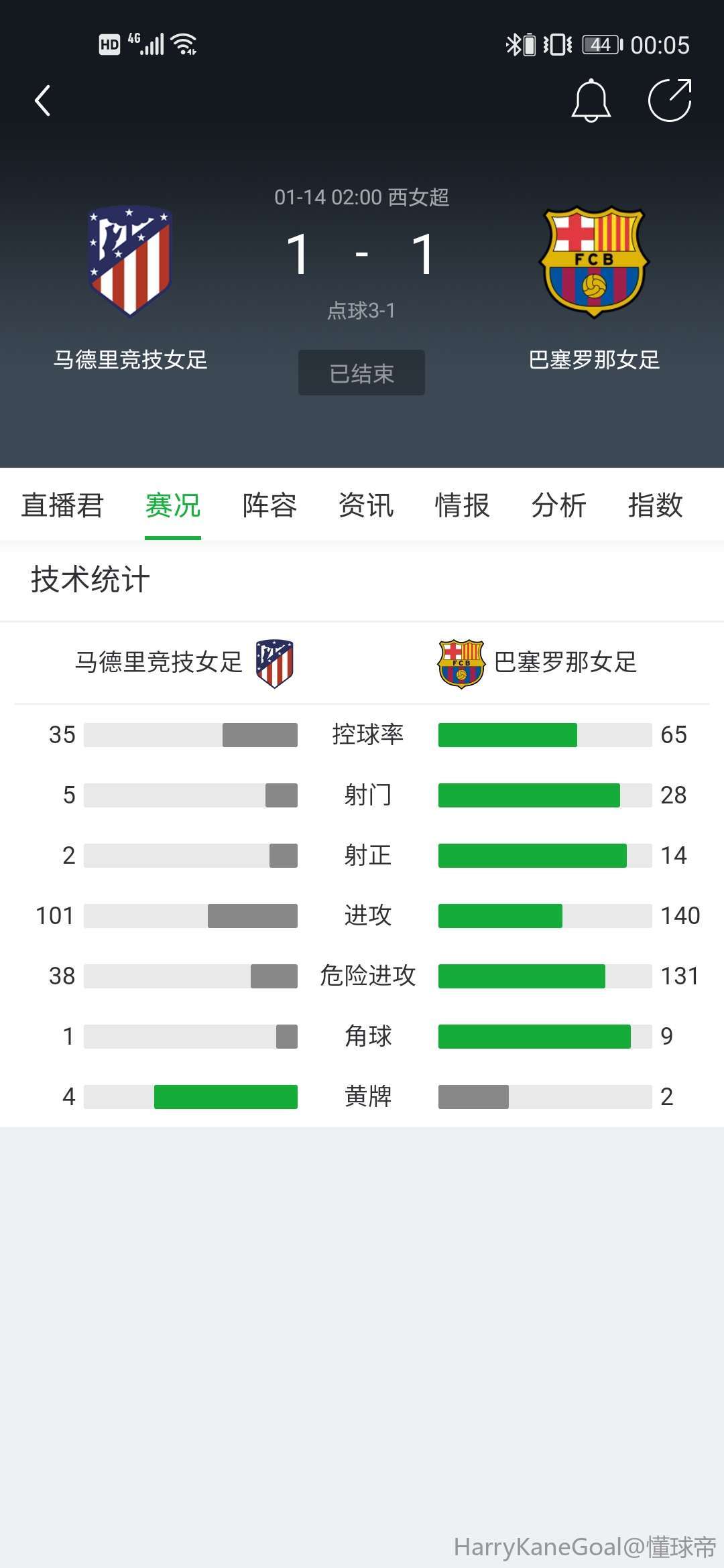Open the 情报 tab
724x1568 pixels.
(x=463, y=505)
